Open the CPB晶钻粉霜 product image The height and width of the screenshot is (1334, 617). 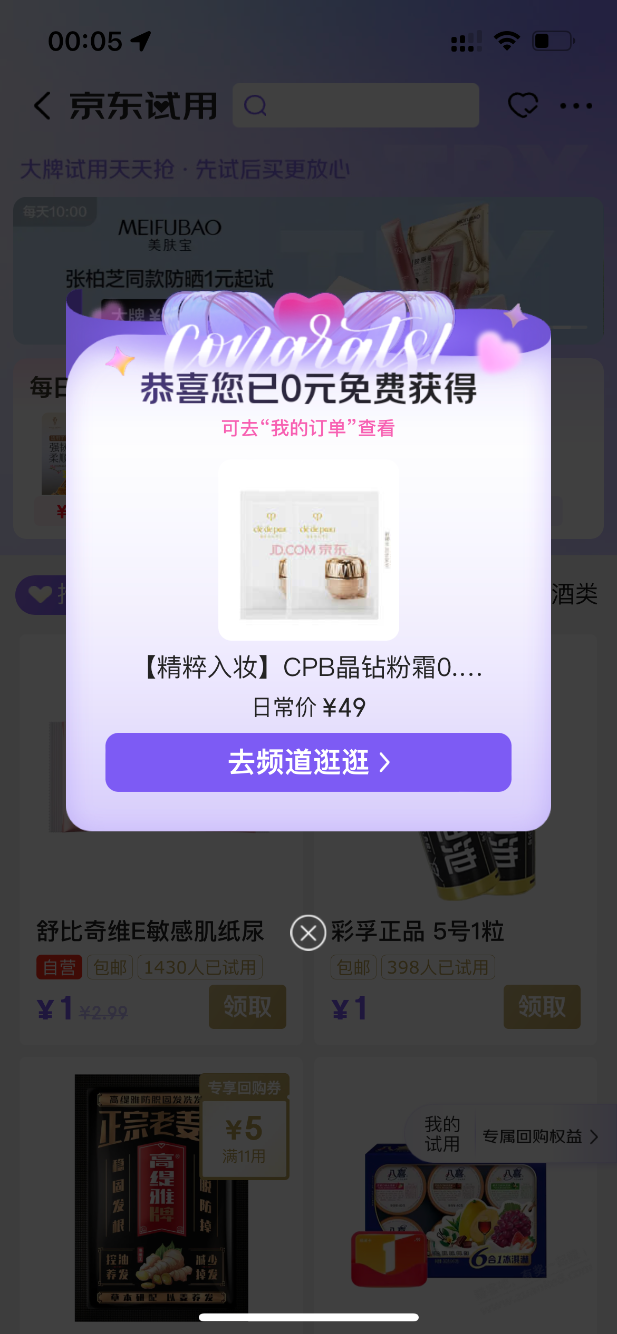(308, 551)
